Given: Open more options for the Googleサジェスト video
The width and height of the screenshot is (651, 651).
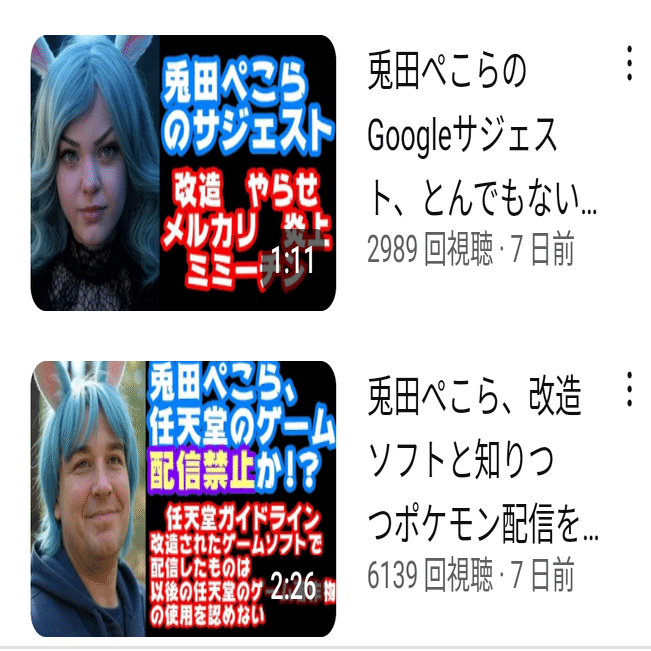Looking at the screenshot, I should [x=629, y=63].
